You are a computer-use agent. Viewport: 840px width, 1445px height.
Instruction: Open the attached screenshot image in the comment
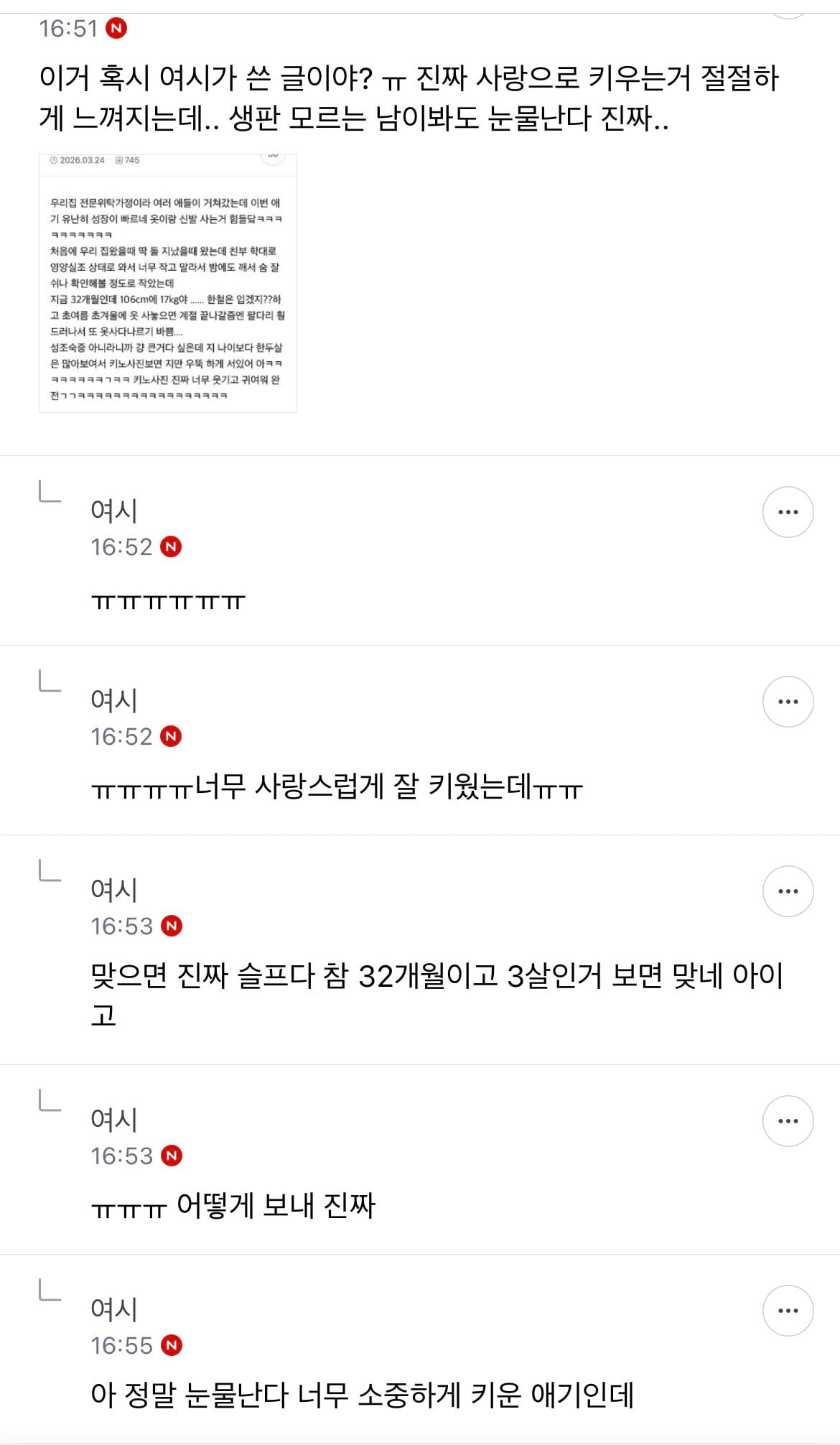pyautogui.click(x=168, y=284)
